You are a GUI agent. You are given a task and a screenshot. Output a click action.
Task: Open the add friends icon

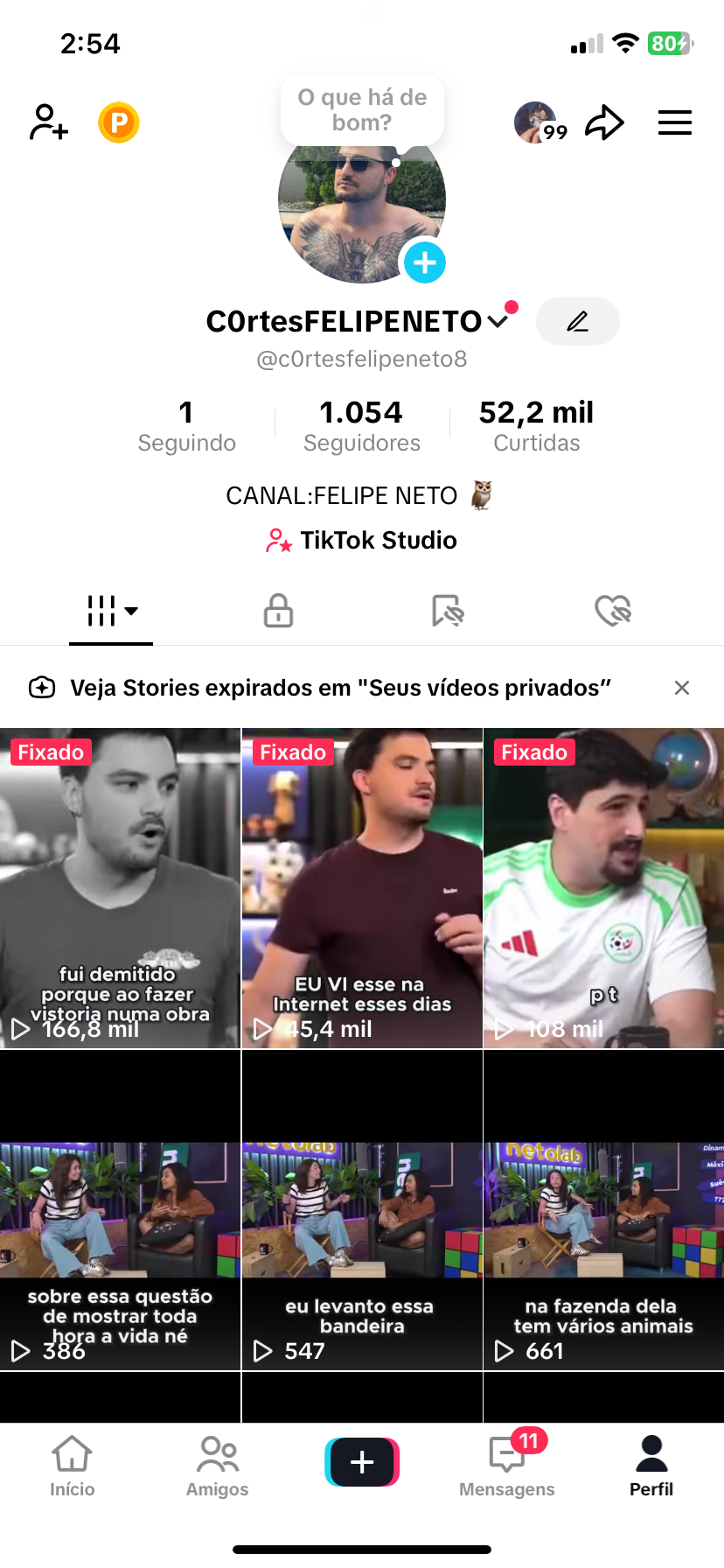coord(49,122)
